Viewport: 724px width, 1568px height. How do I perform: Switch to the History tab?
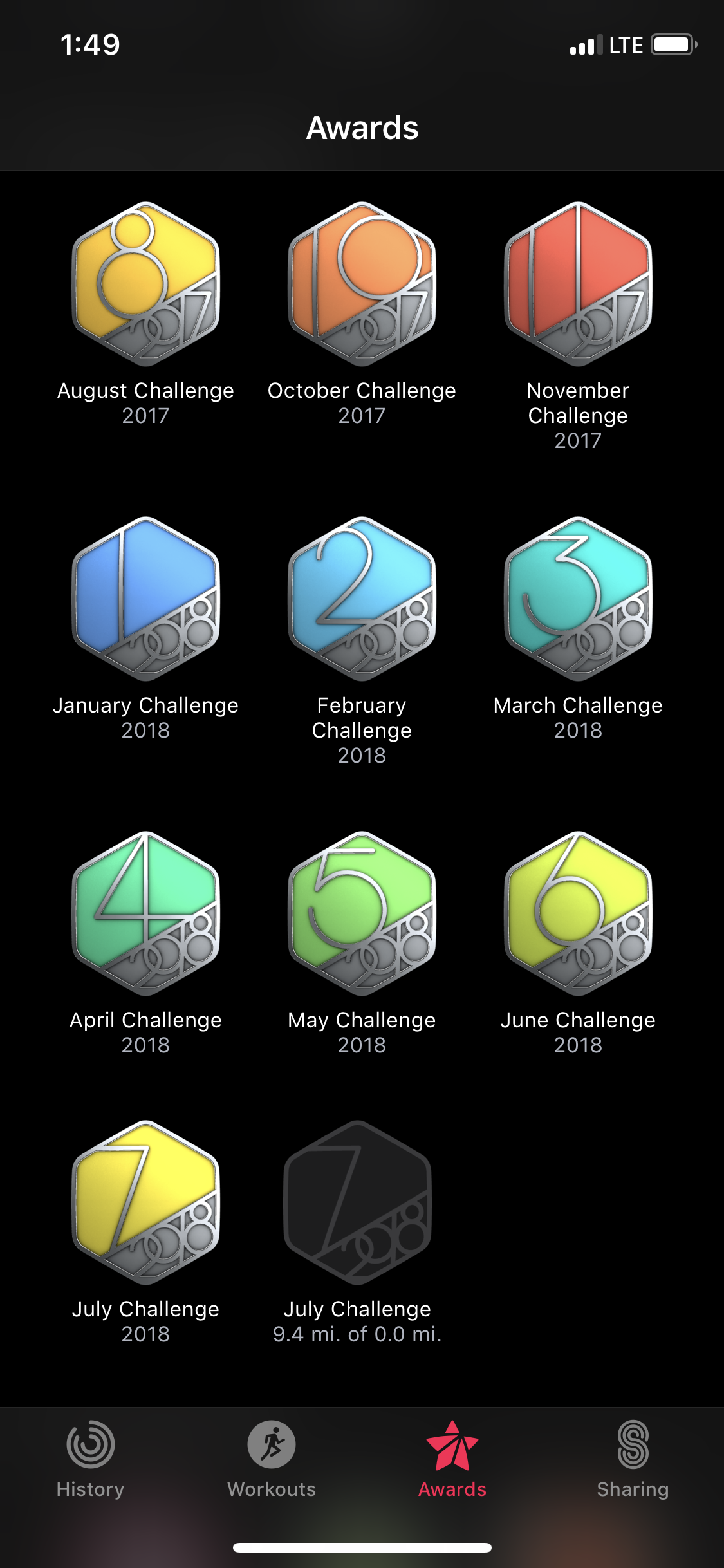tap(91, 1459)
